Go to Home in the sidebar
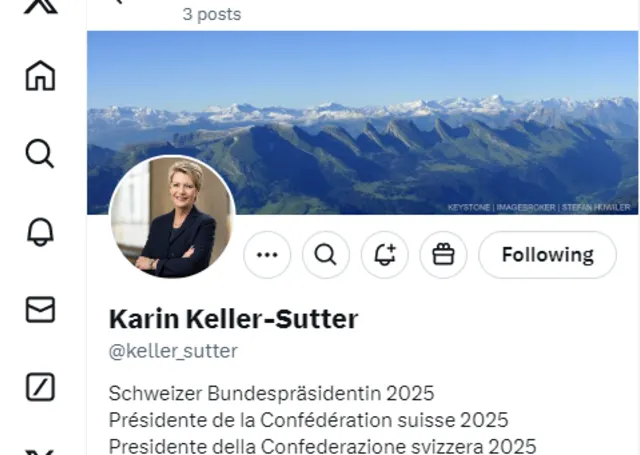Viewport: 640px width, 455px height. (x=40, y=76)
